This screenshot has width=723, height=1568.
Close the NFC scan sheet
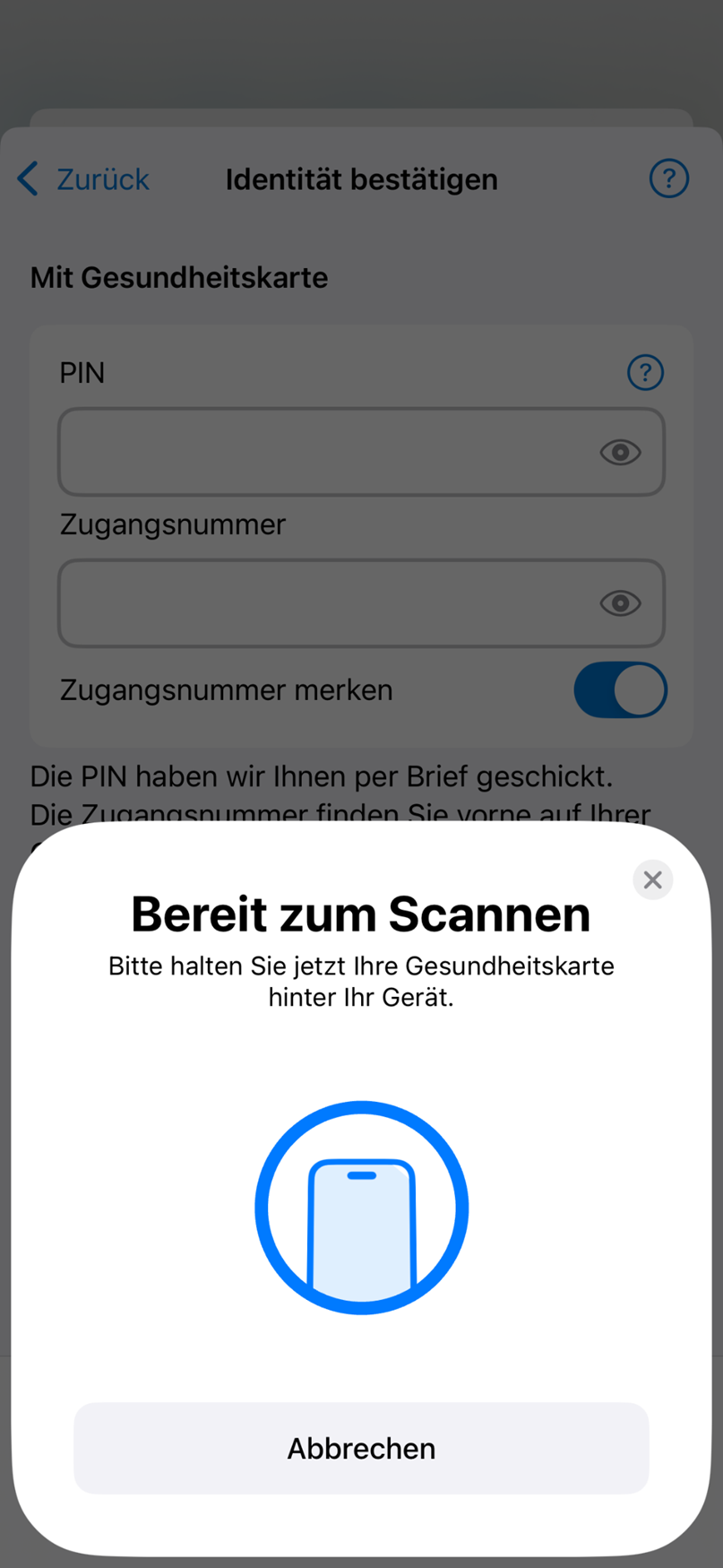pyautogui.click(x=652, y=879)
